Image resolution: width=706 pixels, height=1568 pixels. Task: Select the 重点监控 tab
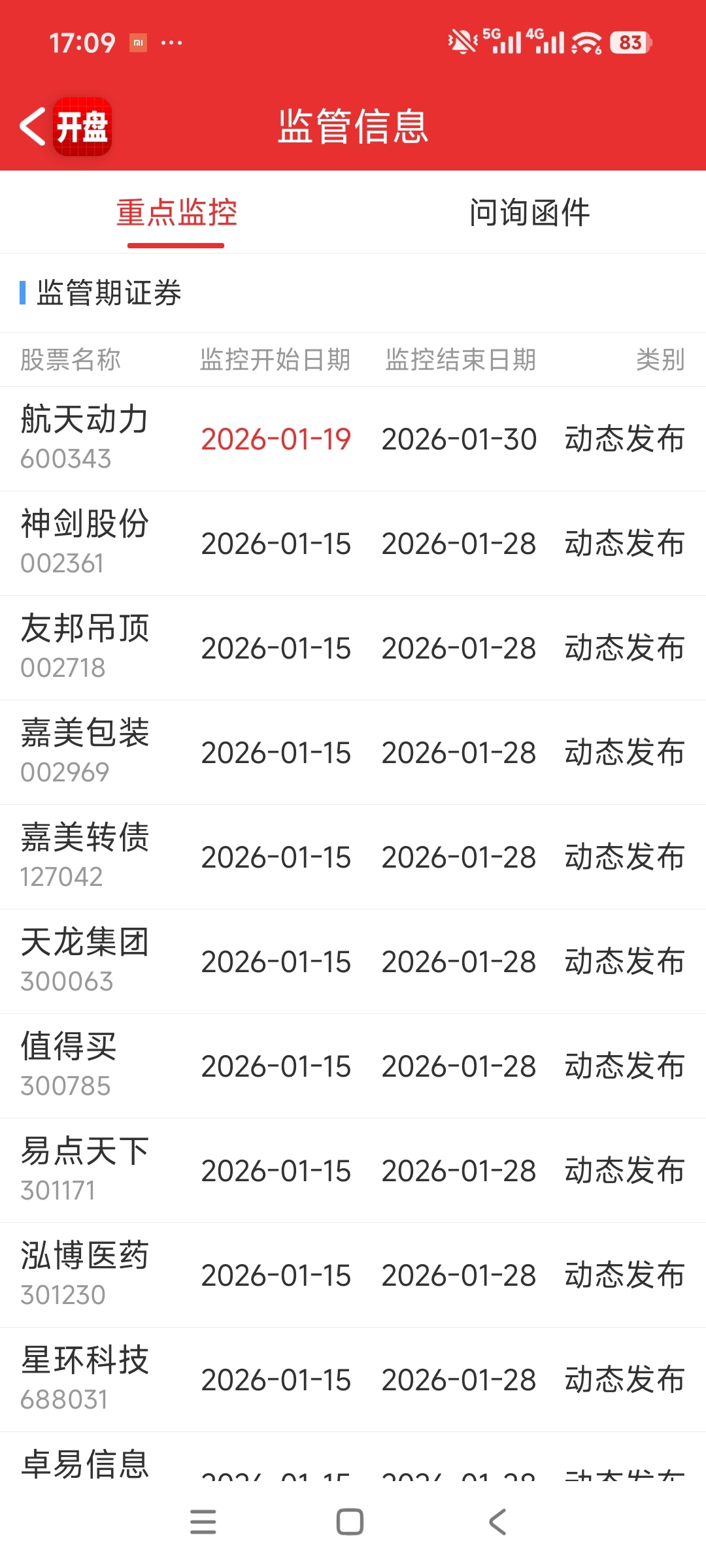point(176,213)
